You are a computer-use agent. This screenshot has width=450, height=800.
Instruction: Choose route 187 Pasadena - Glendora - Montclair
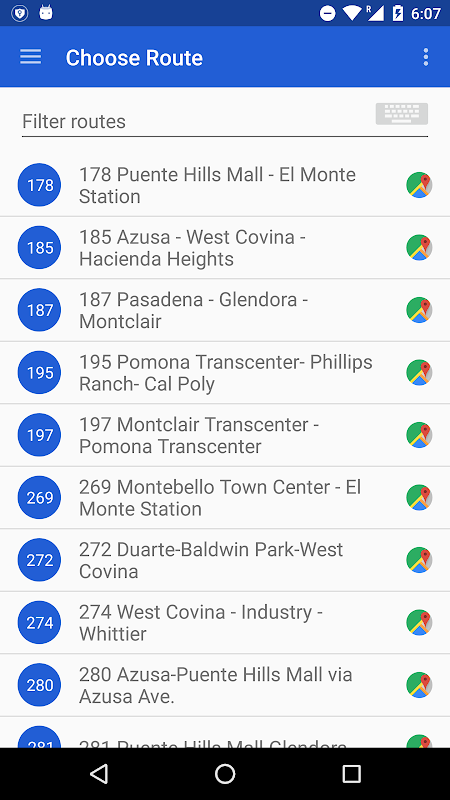(225, 310)
